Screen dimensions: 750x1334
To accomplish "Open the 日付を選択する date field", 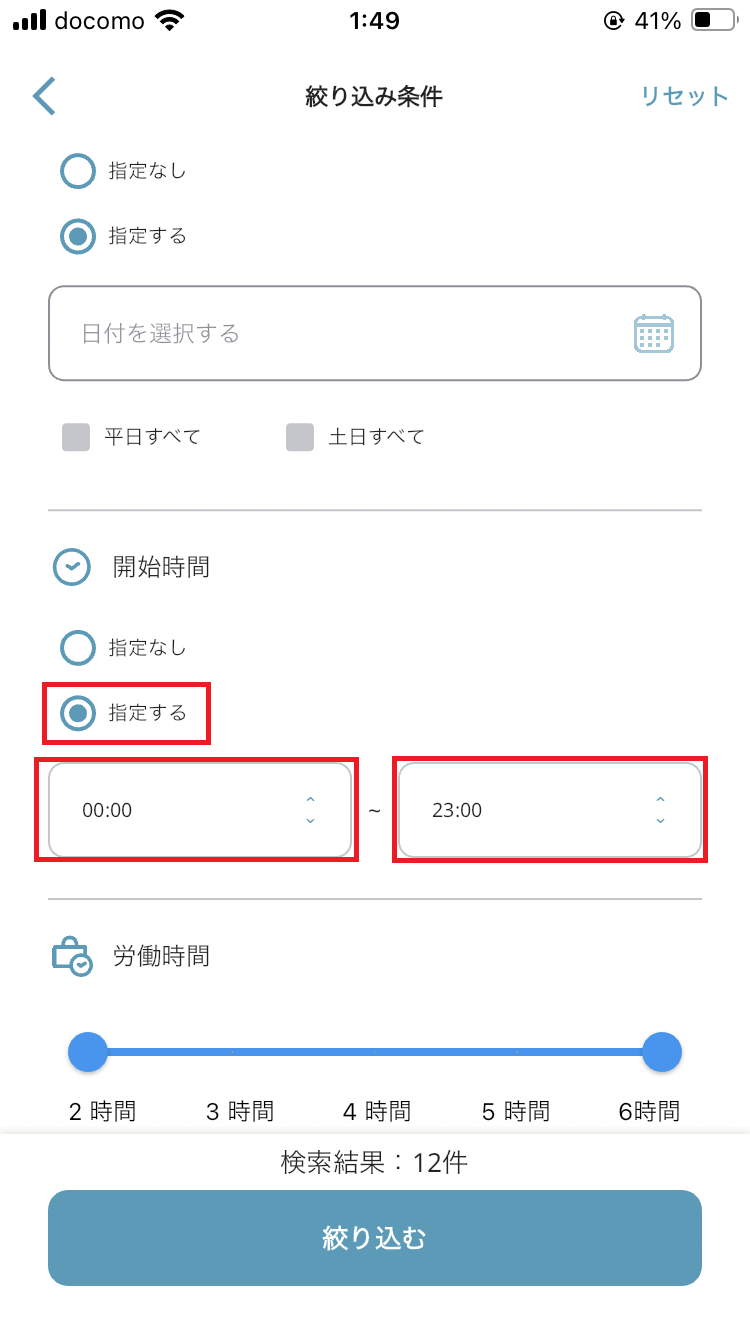I will (374, 333).
